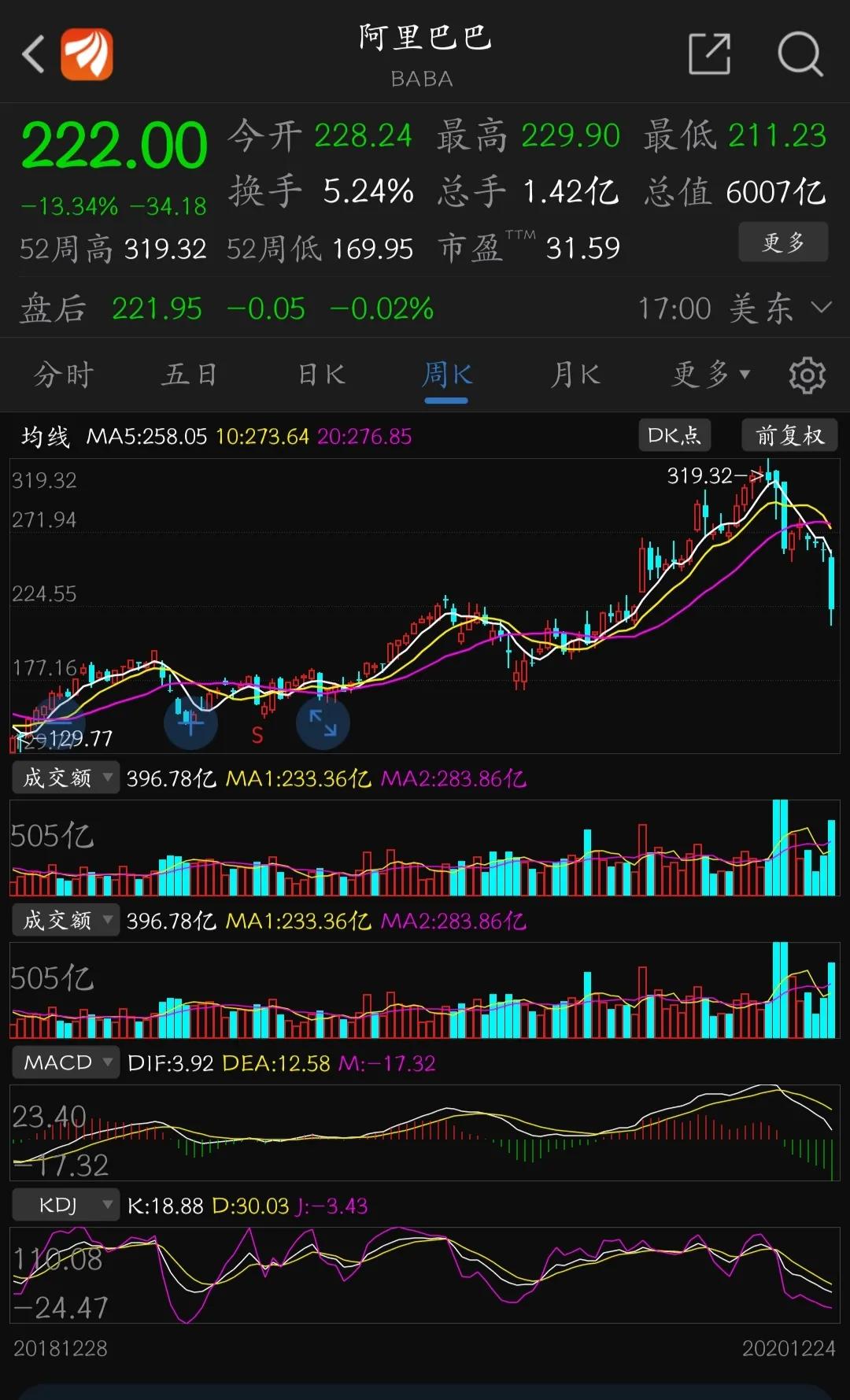Image resolution: width=850 pixels, height=1400 pixels.
Task: Tap the fullscreen expand chart button
Action: coord(323,722)
